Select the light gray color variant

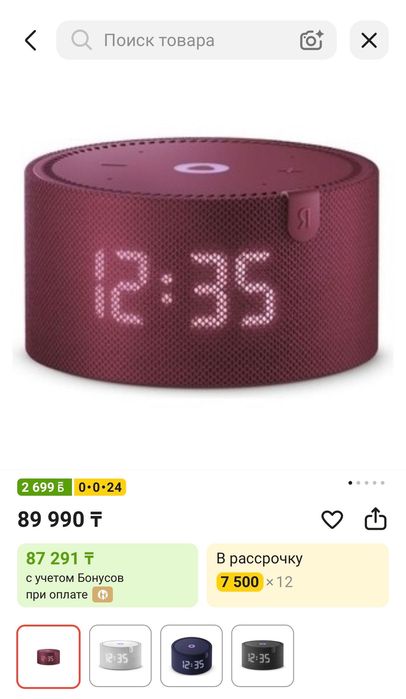coord(120,656)
